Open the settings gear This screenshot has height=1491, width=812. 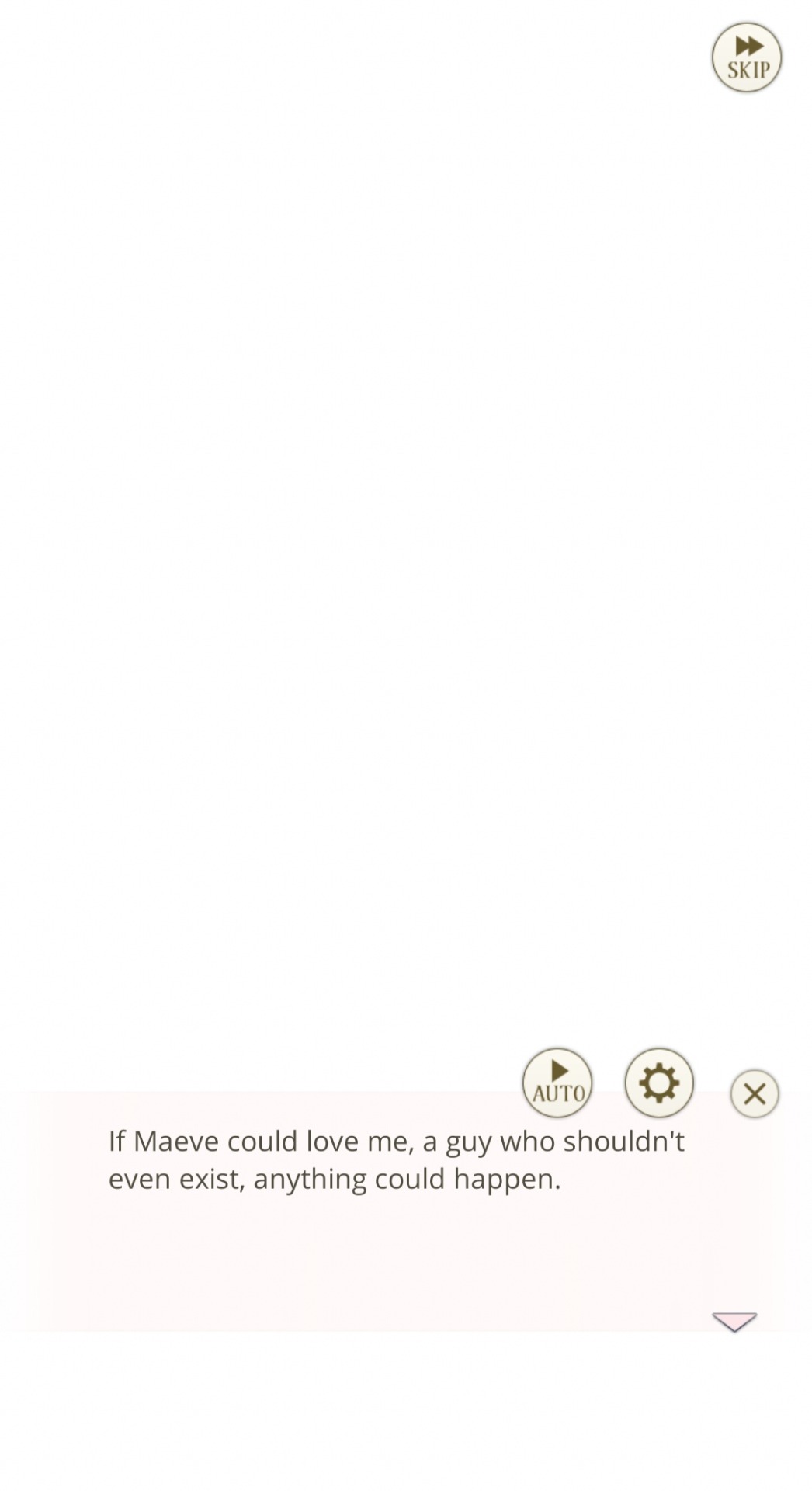[x=659, y=1083]
